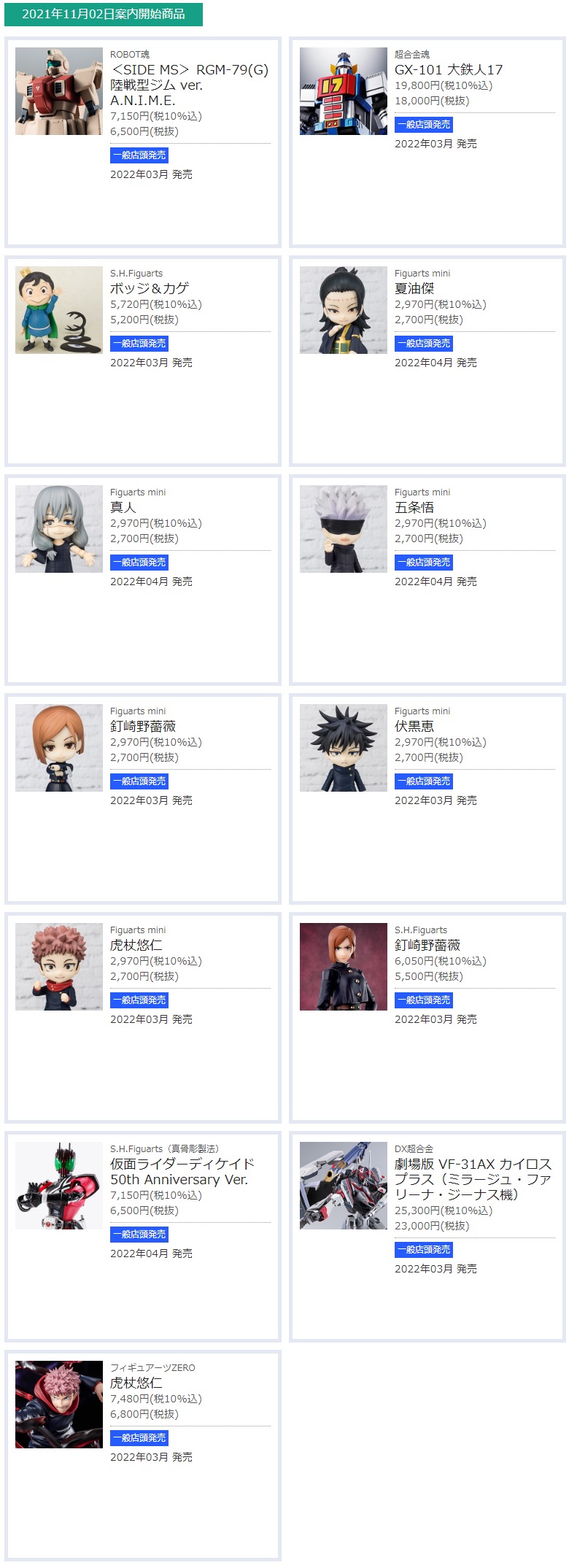Open the フィギュアーツZERO 虎杖悠仁 product
The width and height of the screenshot is (569, 1568).
[136, 1383]
